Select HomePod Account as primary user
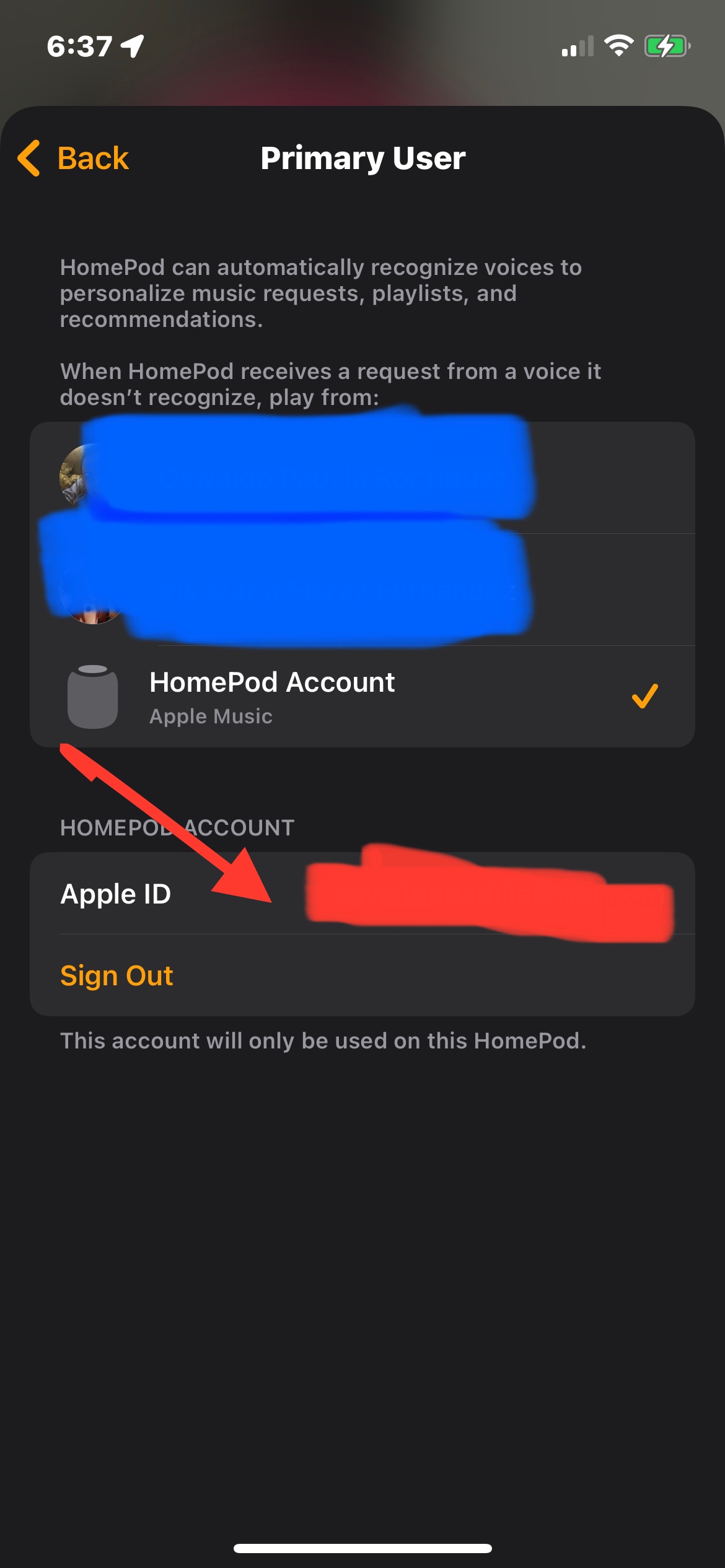Viewport: 725px width, 1568px height. point(362,696)
